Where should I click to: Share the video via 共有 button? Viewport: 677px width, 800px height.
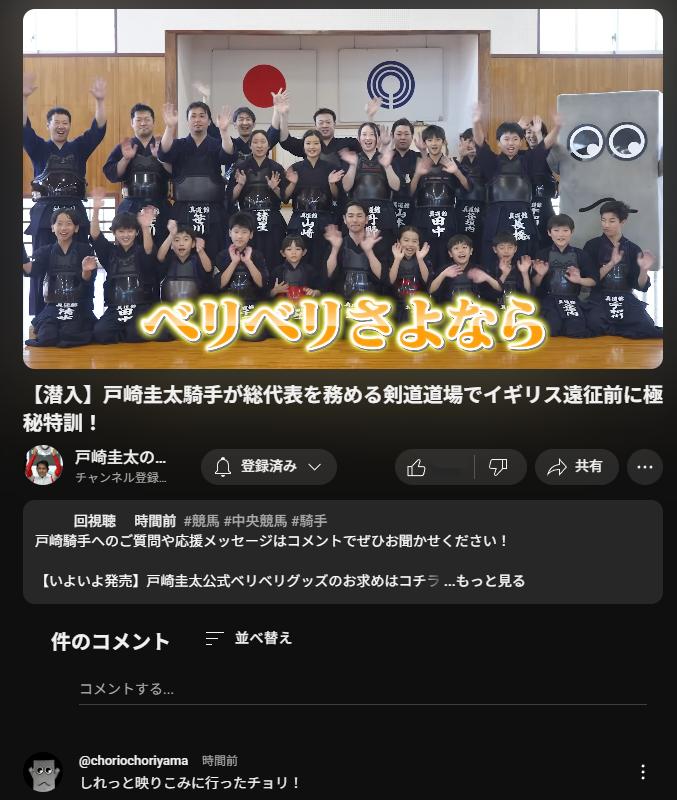(x=576, y=467)
